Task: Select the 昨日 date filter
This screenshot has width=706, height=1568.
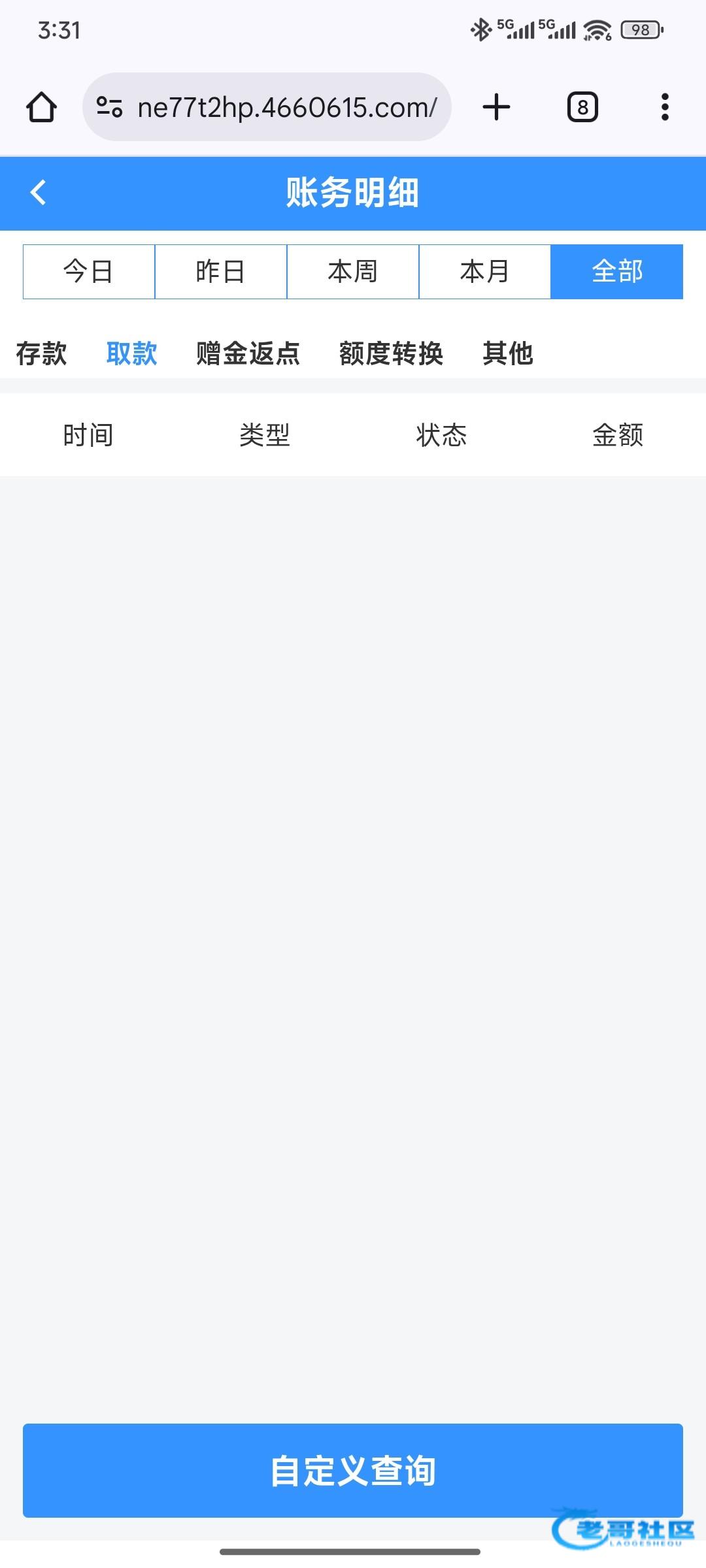Action: 221,272
